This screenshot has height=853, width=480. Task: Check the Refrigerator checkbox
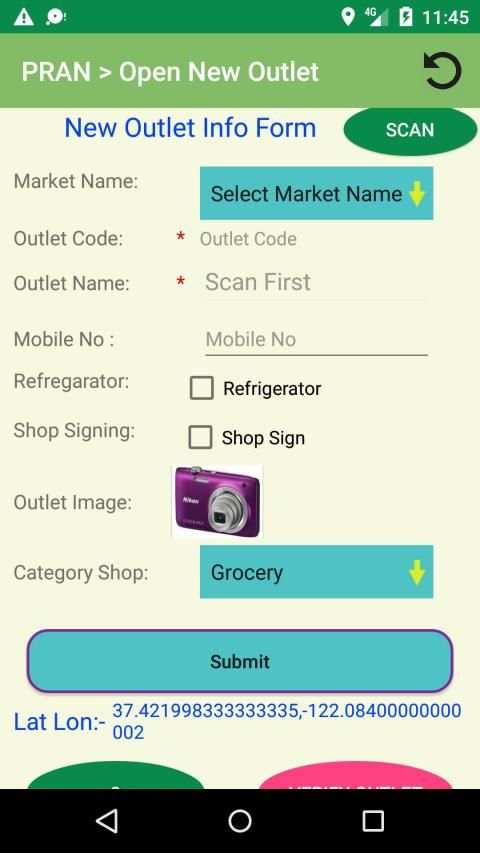pos(201,388)
